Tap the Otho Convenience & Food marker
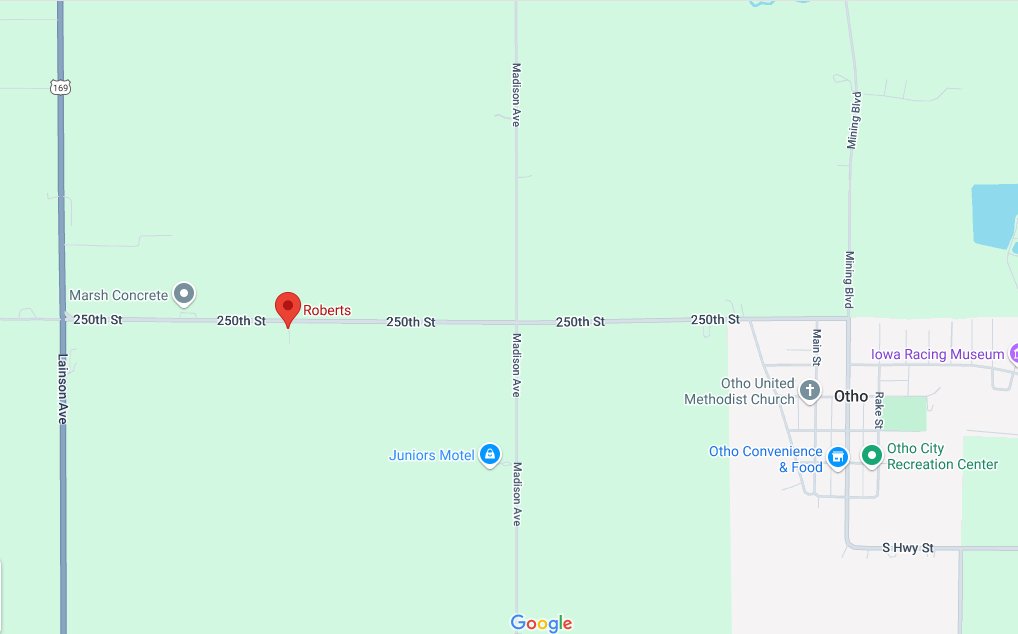The width and height of the screenshot is (1018, 634). point(839,457)
